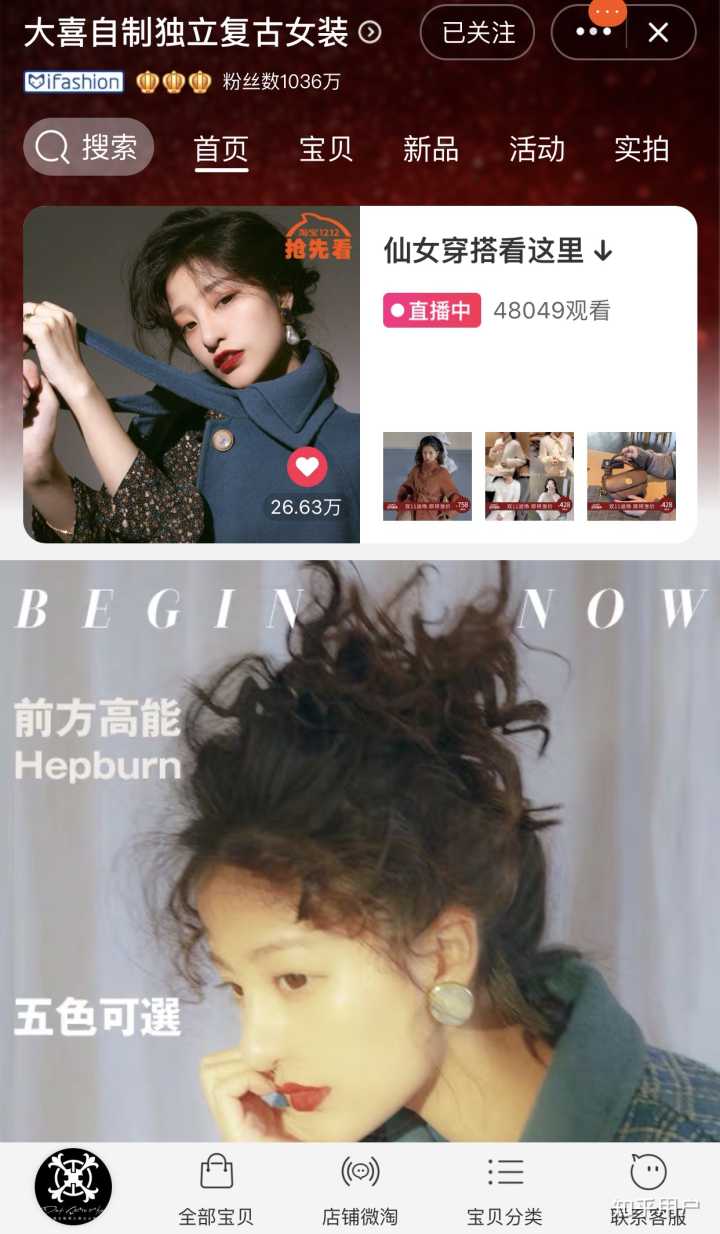Tap the 已关注 follow button
The height and width of the screenshot is (1234, 720).
click(477, 33)
